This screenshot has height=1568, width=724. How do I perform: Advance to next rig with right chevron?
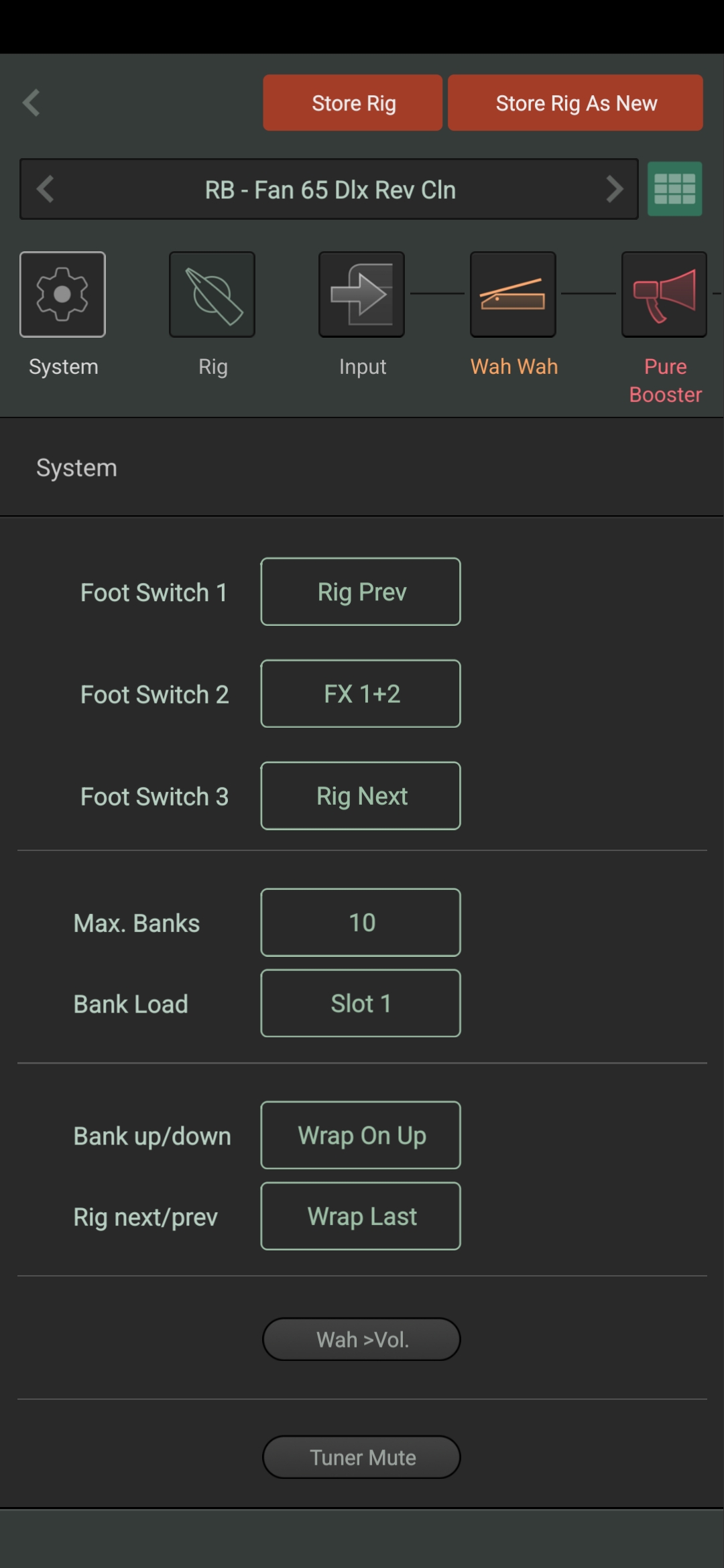[x=614, y=189]
